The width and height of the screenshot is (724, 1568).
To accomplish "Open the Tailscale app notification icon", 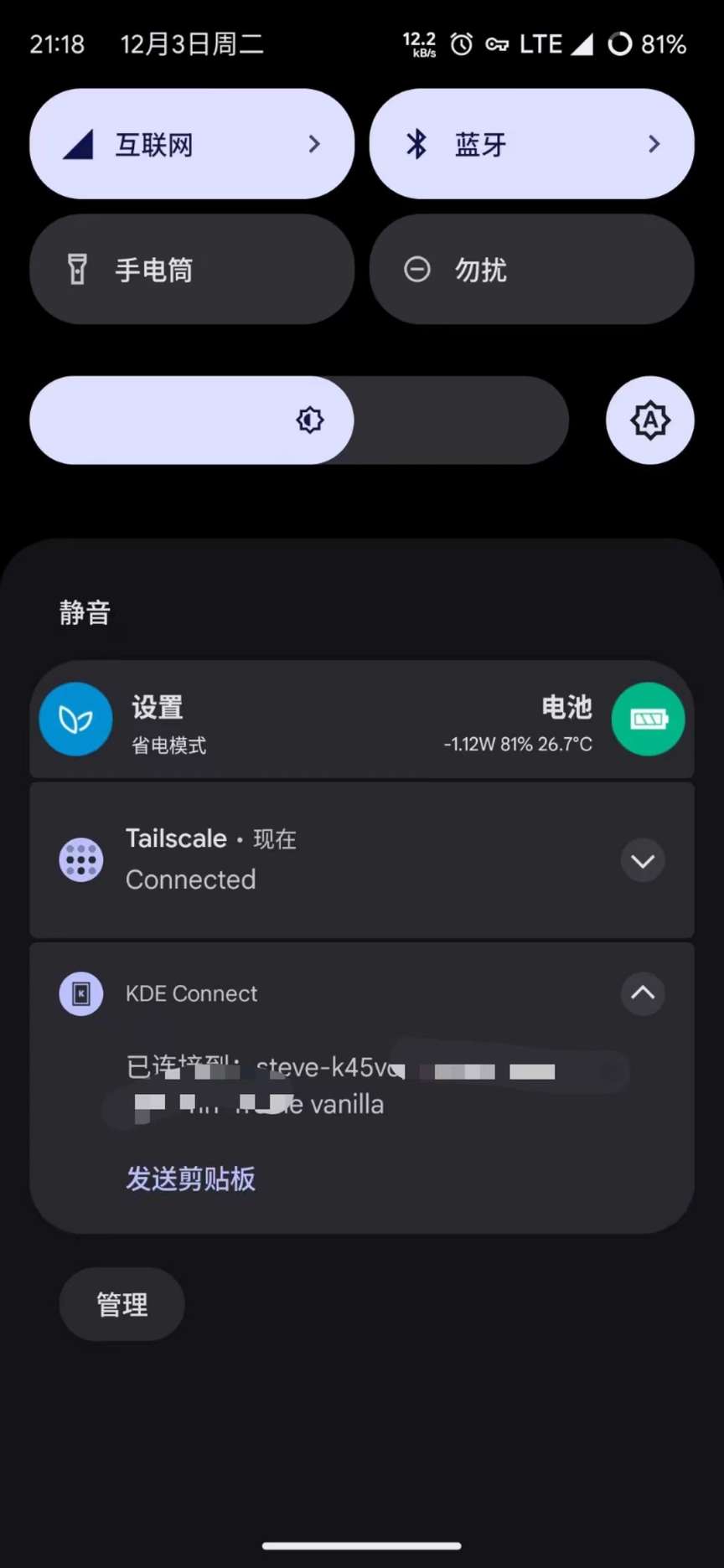I will pyautogui.click(x=80, y=859).
